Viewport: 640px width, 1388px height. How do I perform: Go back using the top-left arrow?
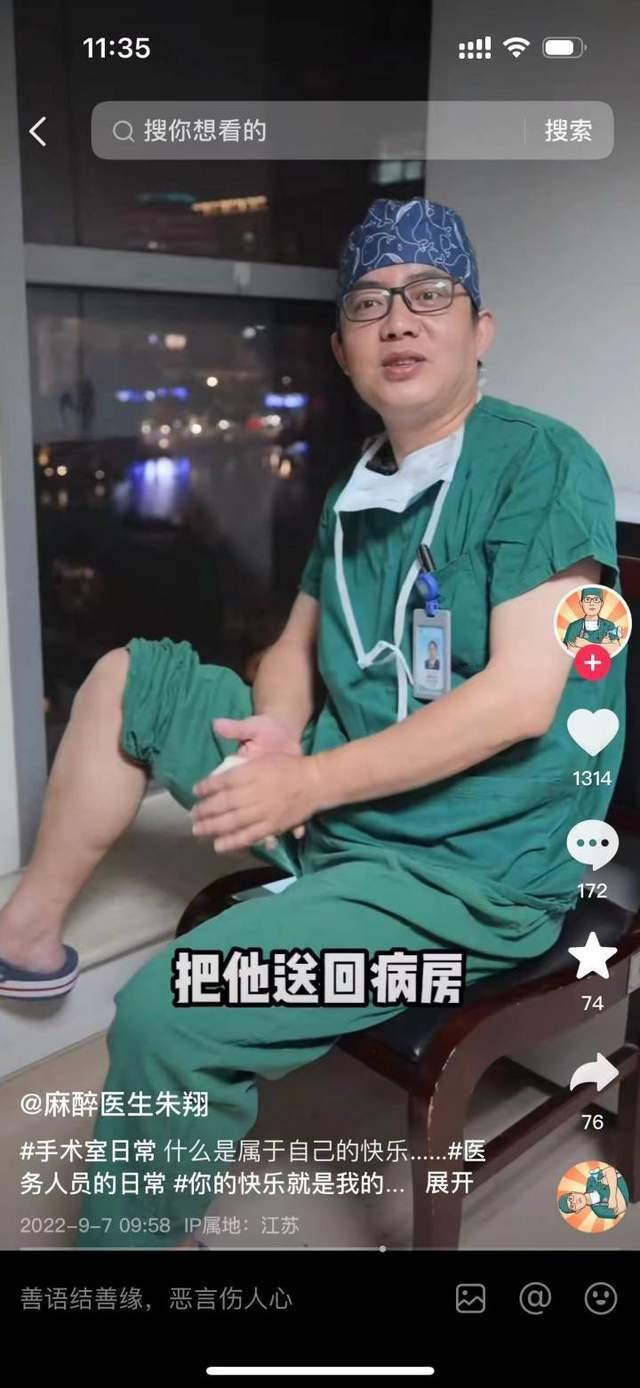37,131
